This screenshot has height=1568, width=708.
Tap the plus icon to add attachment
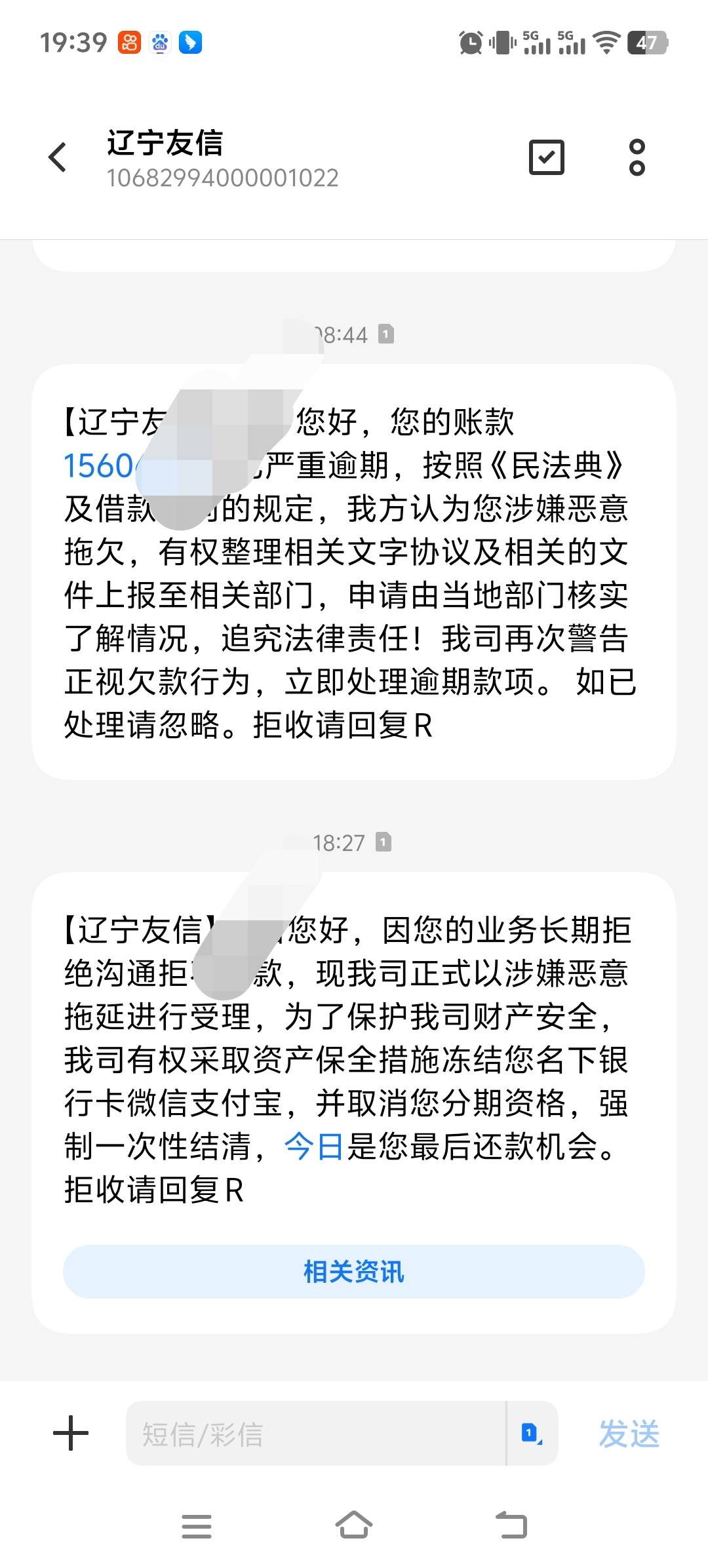[x=71, y=1433]
